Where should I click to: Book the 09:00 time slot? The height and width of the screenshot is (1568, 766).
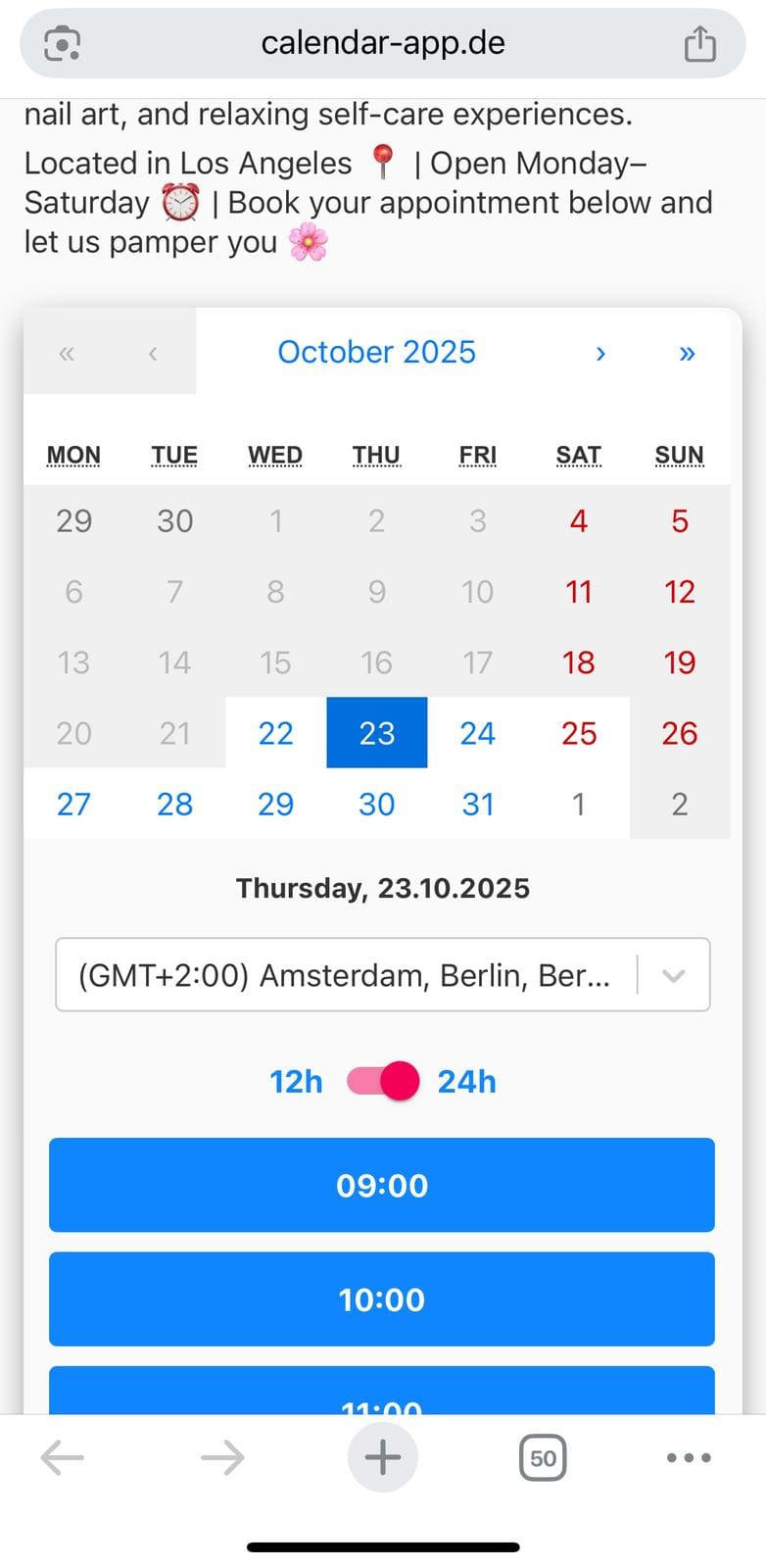382,1185
